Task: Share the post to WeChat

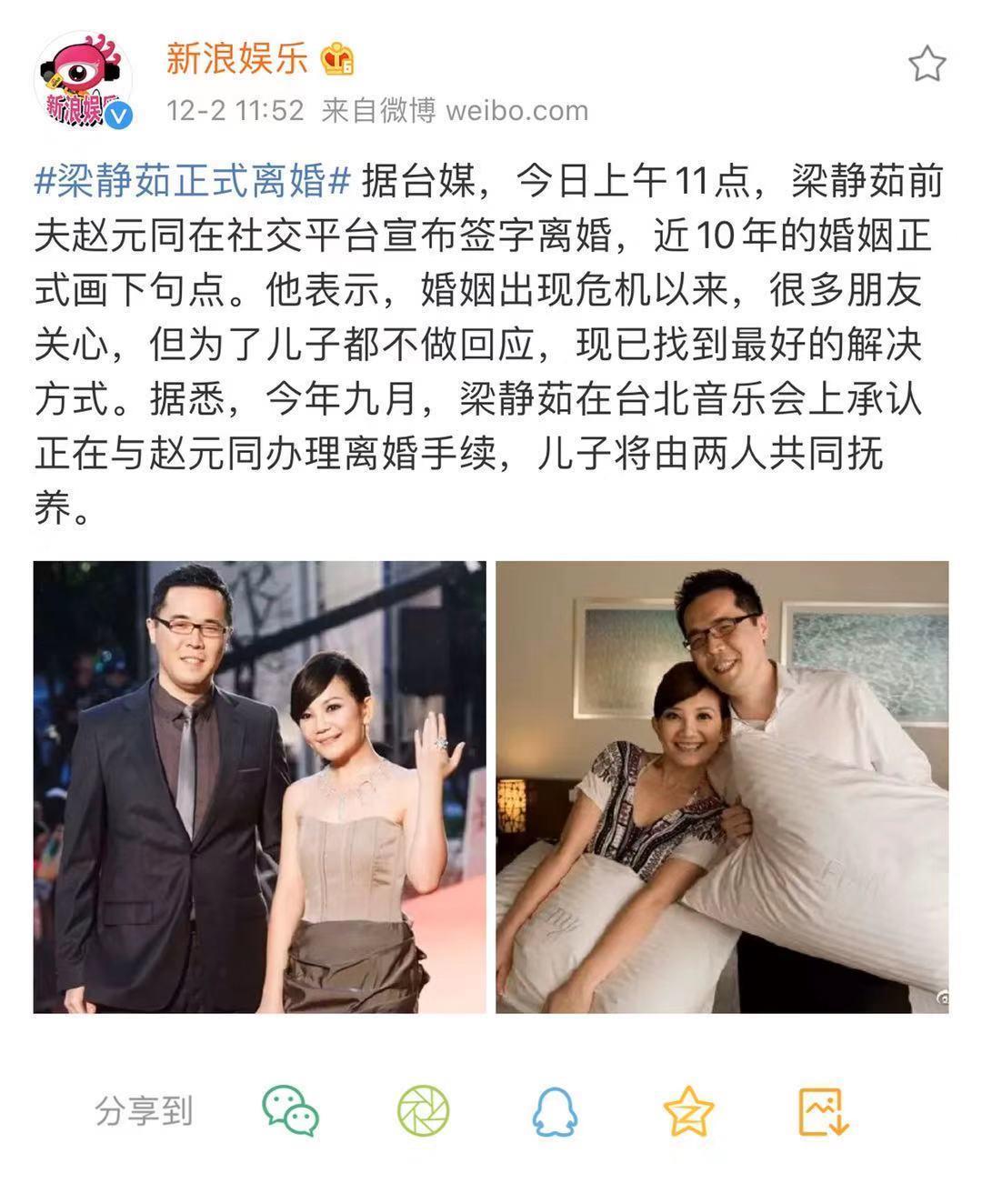Action: click(290, 1110)
